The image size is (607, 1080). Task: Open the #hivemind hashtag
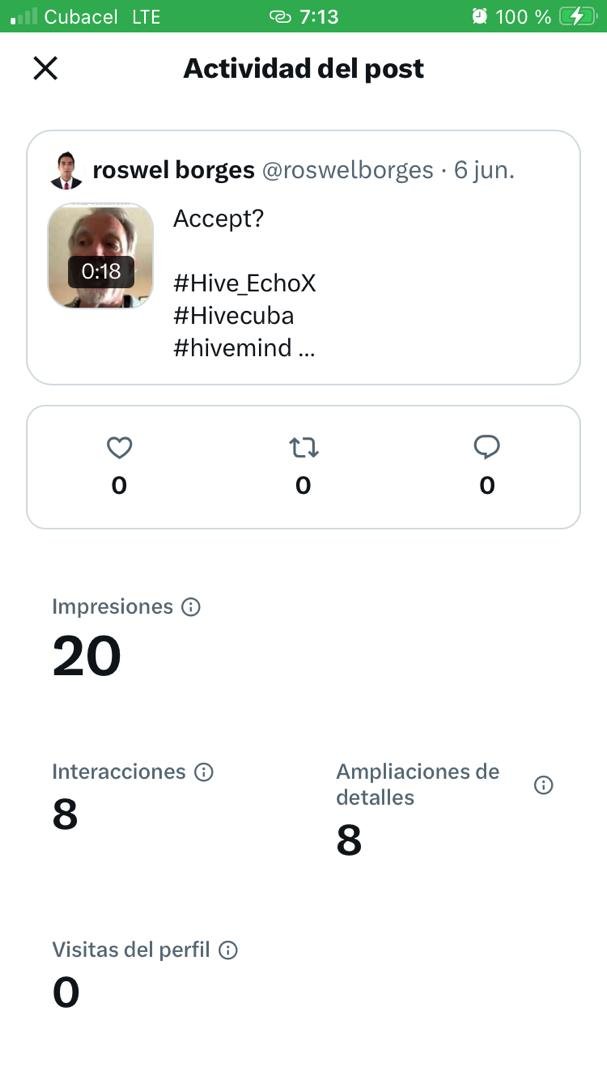point(232,348)
